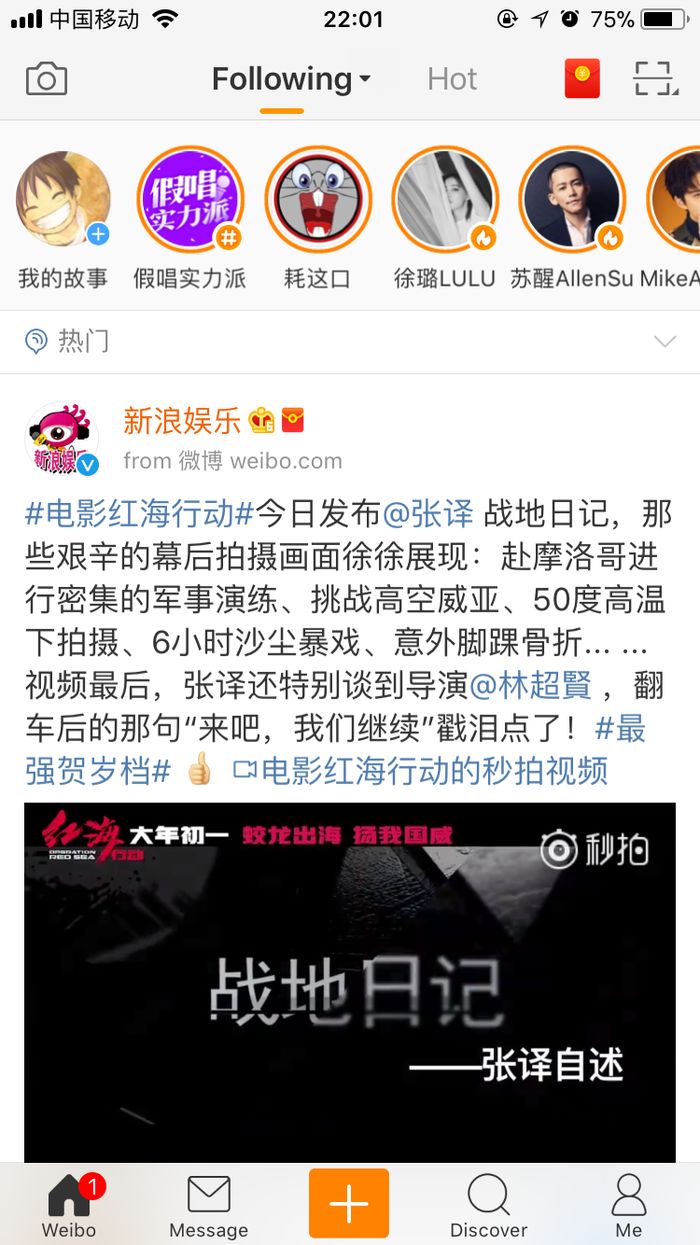Open 我的故事 to add story

(x=62, y=200)
